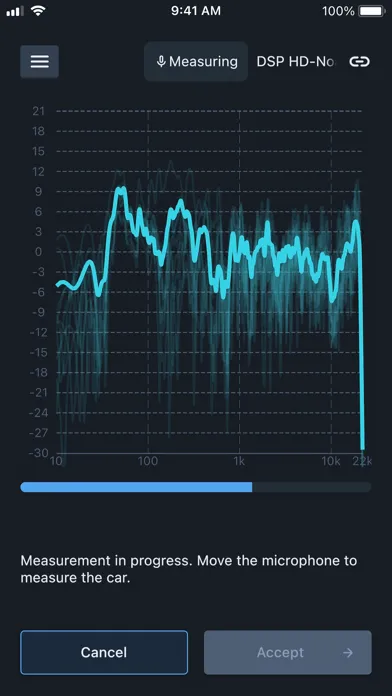This screenshot has height=696, width=392.
Task: Switch to the DSP HD tab
Action: pyautogui.click(x=295, y=62)
